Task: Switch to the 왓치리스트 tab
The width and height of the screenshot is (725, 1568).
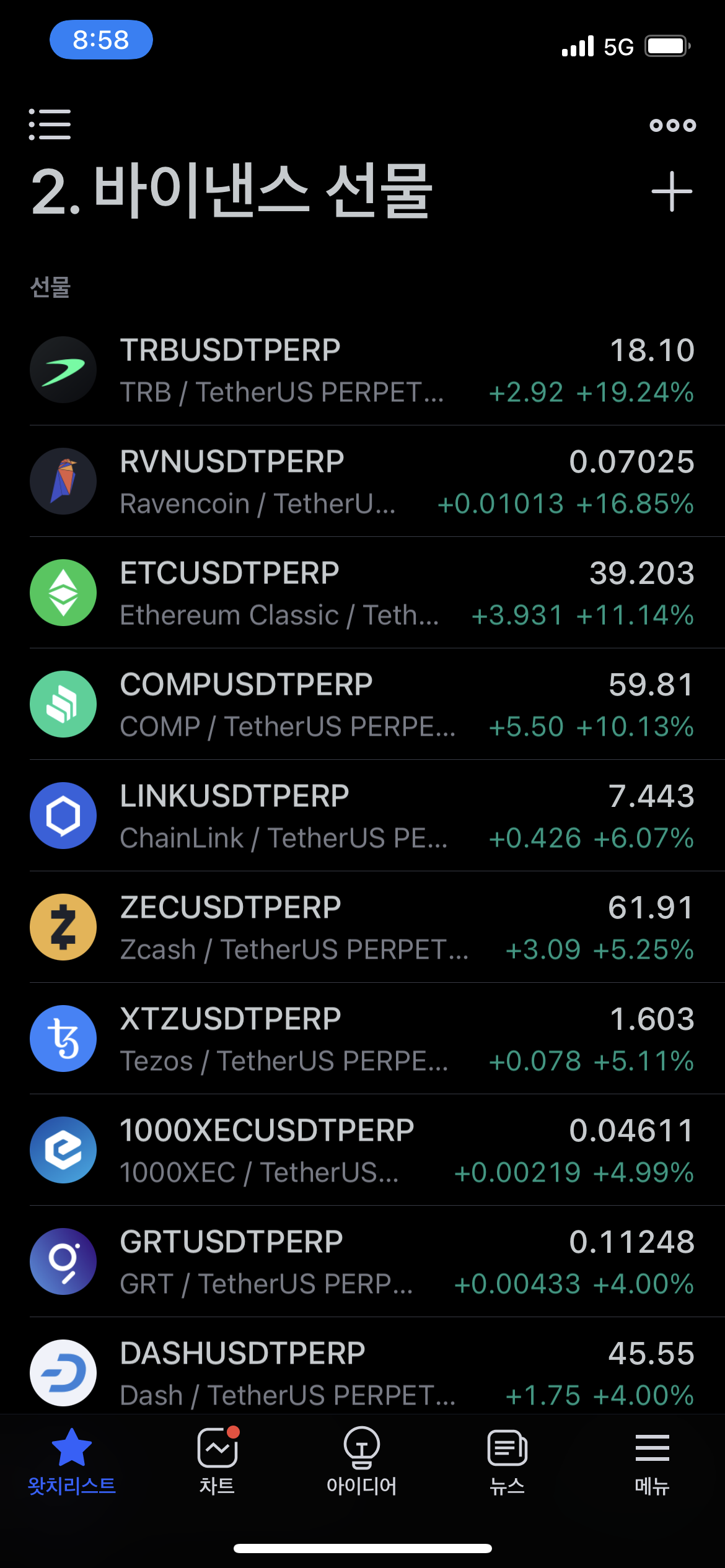Action: click(72, 1461)
